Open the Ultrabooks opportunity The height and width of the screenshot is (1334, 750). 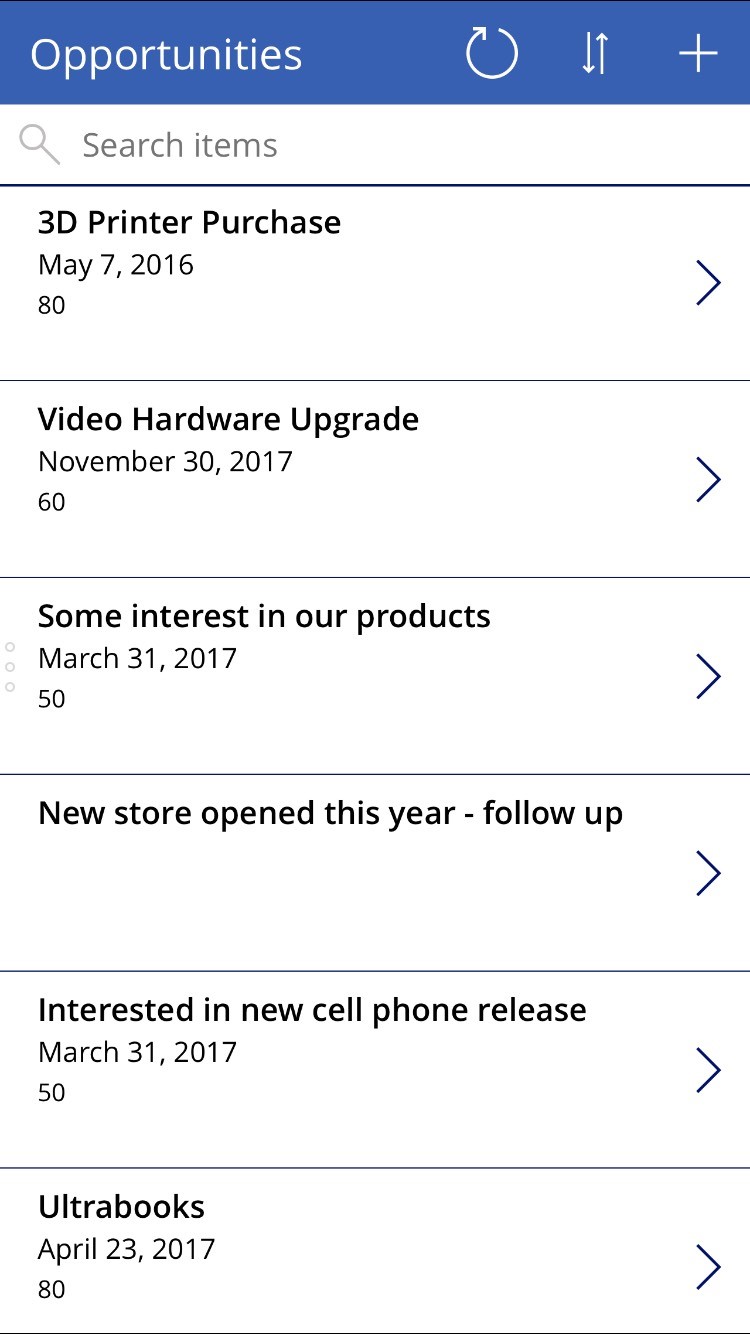708,1268
